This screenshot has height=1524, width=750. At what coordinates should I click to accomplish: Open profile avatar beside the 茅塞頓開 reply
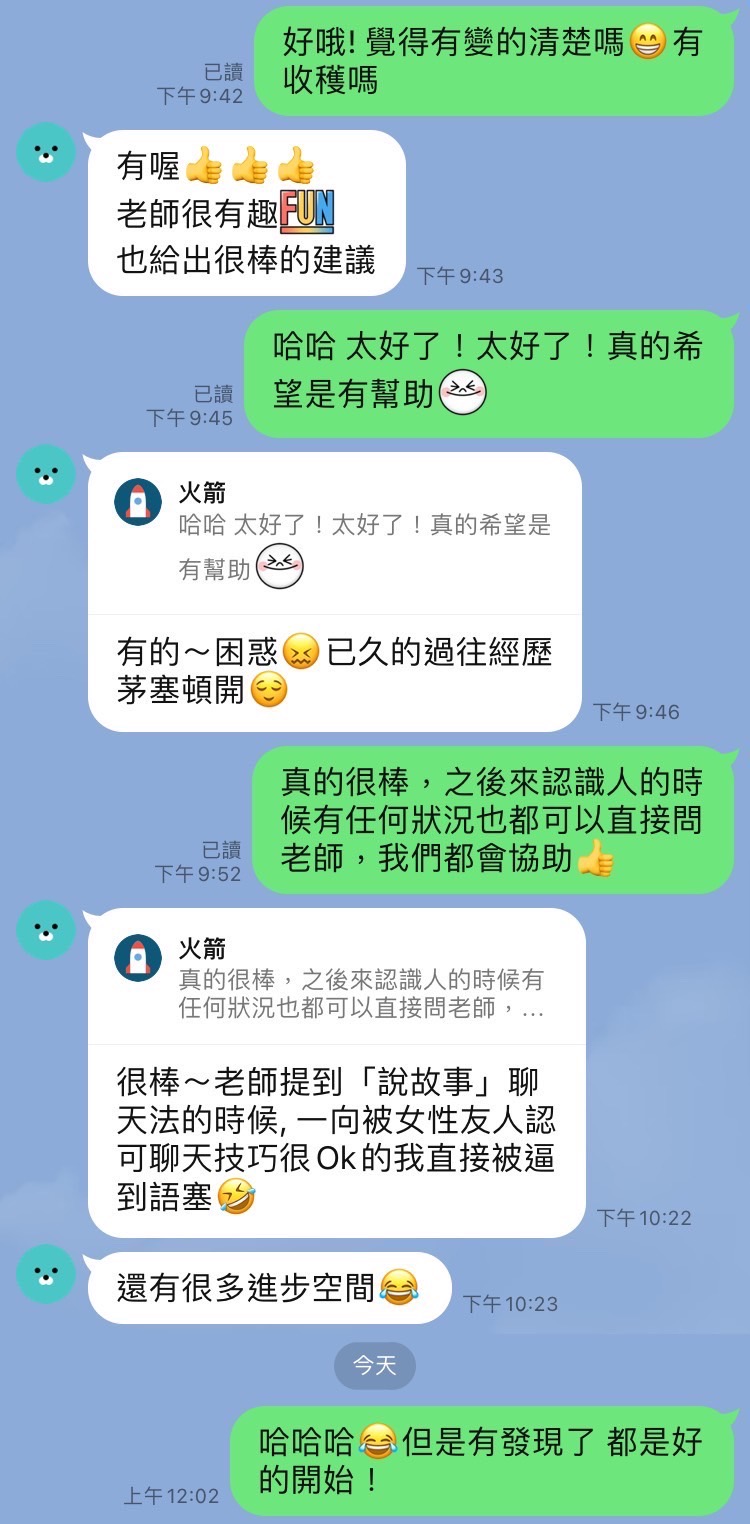click(46, 473)
